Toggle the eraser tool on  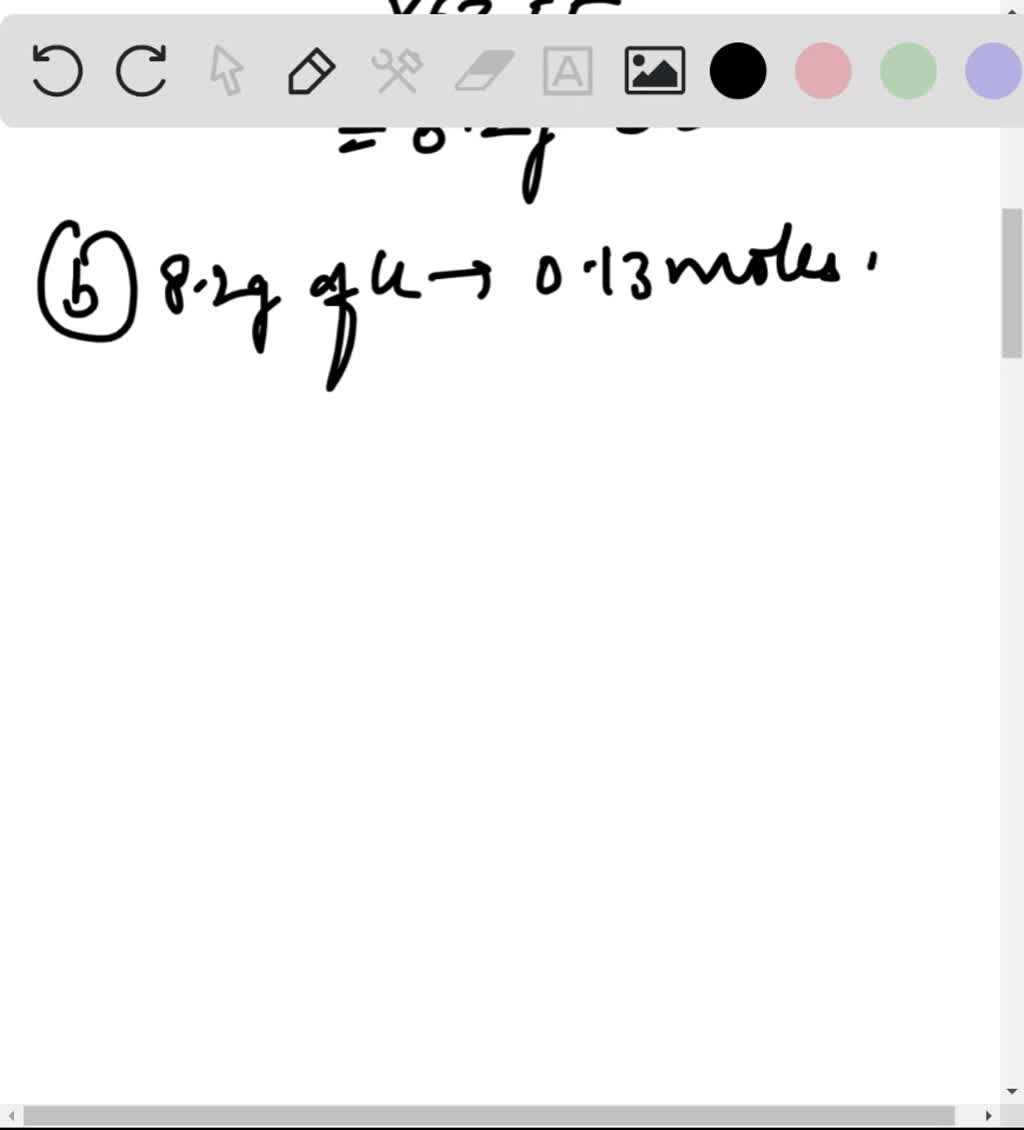point(482,71)
